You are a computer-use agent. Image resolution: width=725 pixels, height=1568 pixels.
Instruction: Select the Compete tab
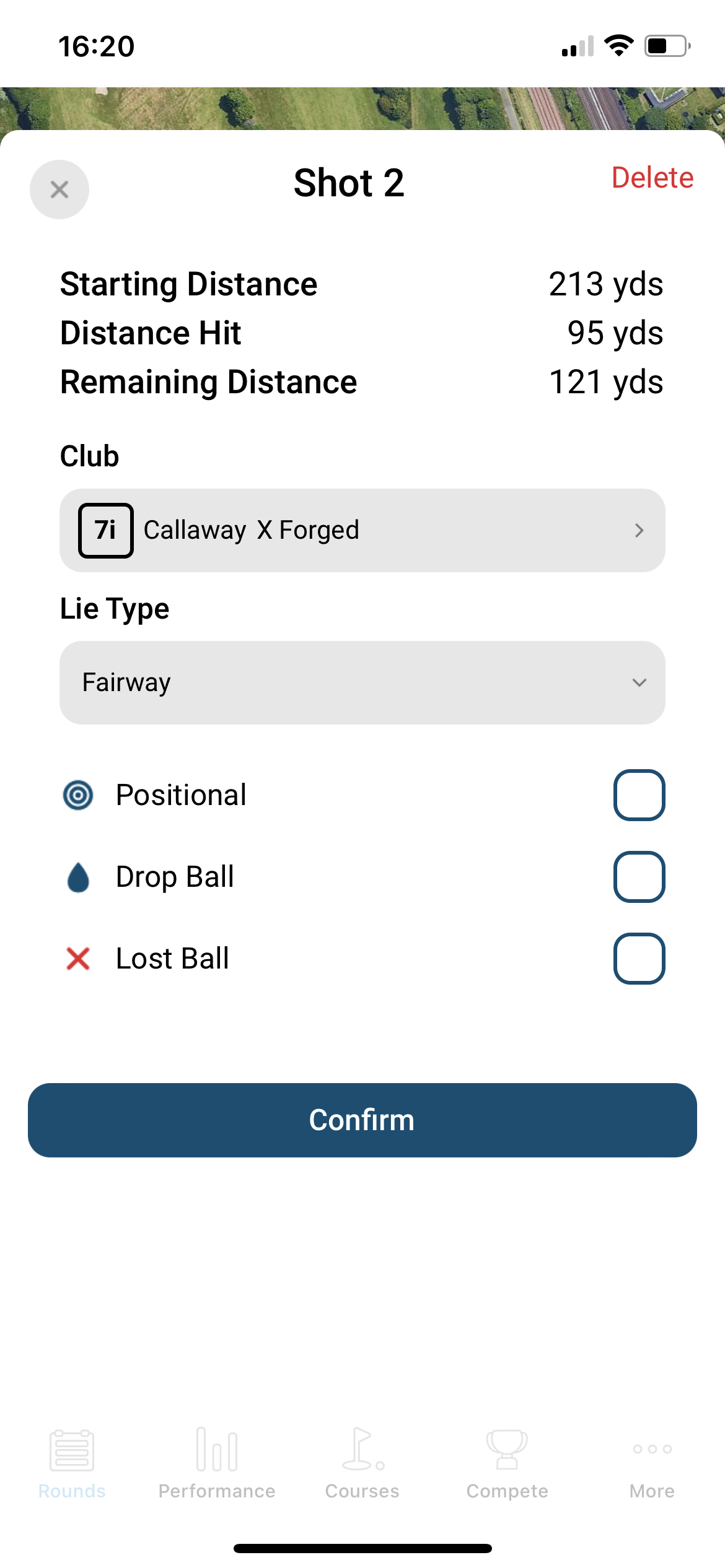(x=507, y=1464)
